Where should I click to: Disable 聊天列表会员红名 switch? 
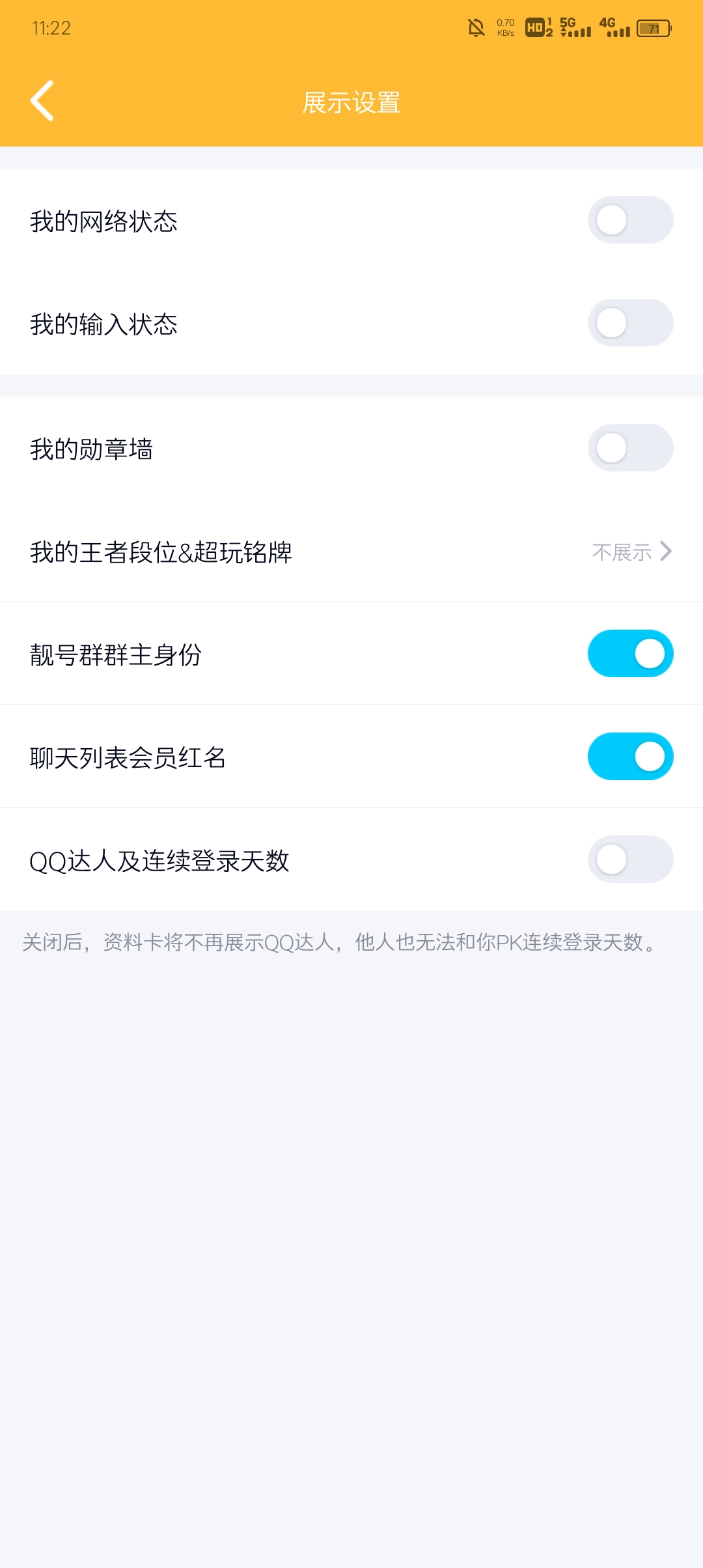click(629, 757)
